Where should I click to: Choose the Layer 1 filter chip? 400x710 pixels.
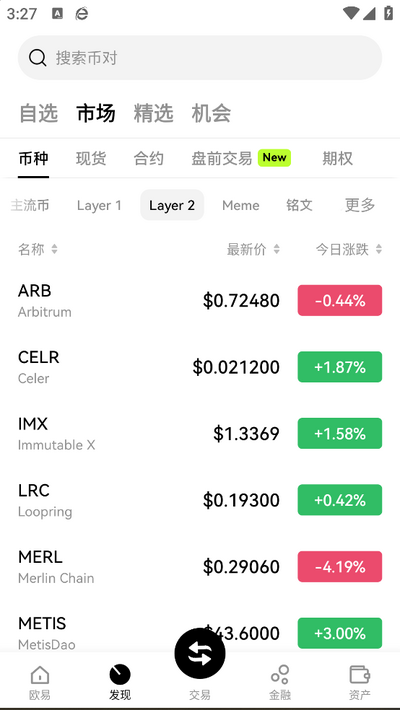99,206
